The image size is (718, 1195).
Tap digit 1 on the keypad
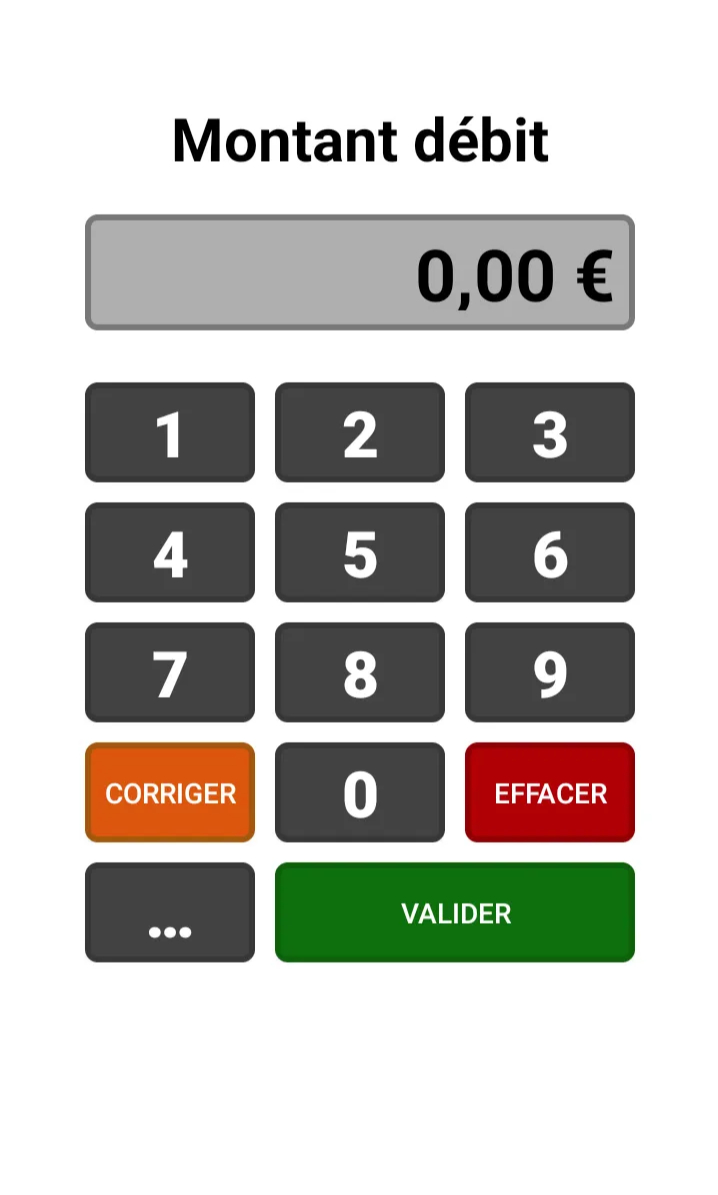tap(170, 432)
